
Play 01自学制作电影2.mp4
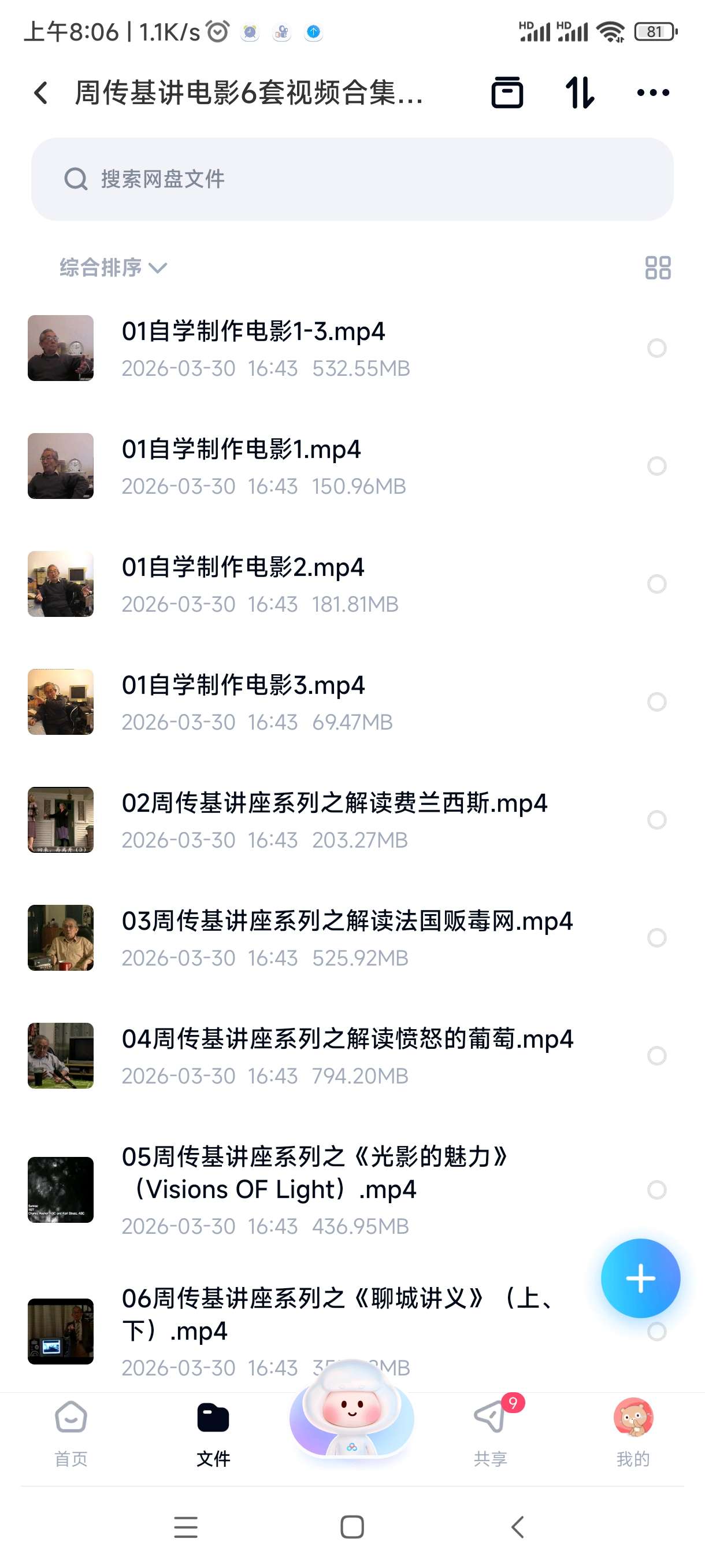click(x=242, y=568)
